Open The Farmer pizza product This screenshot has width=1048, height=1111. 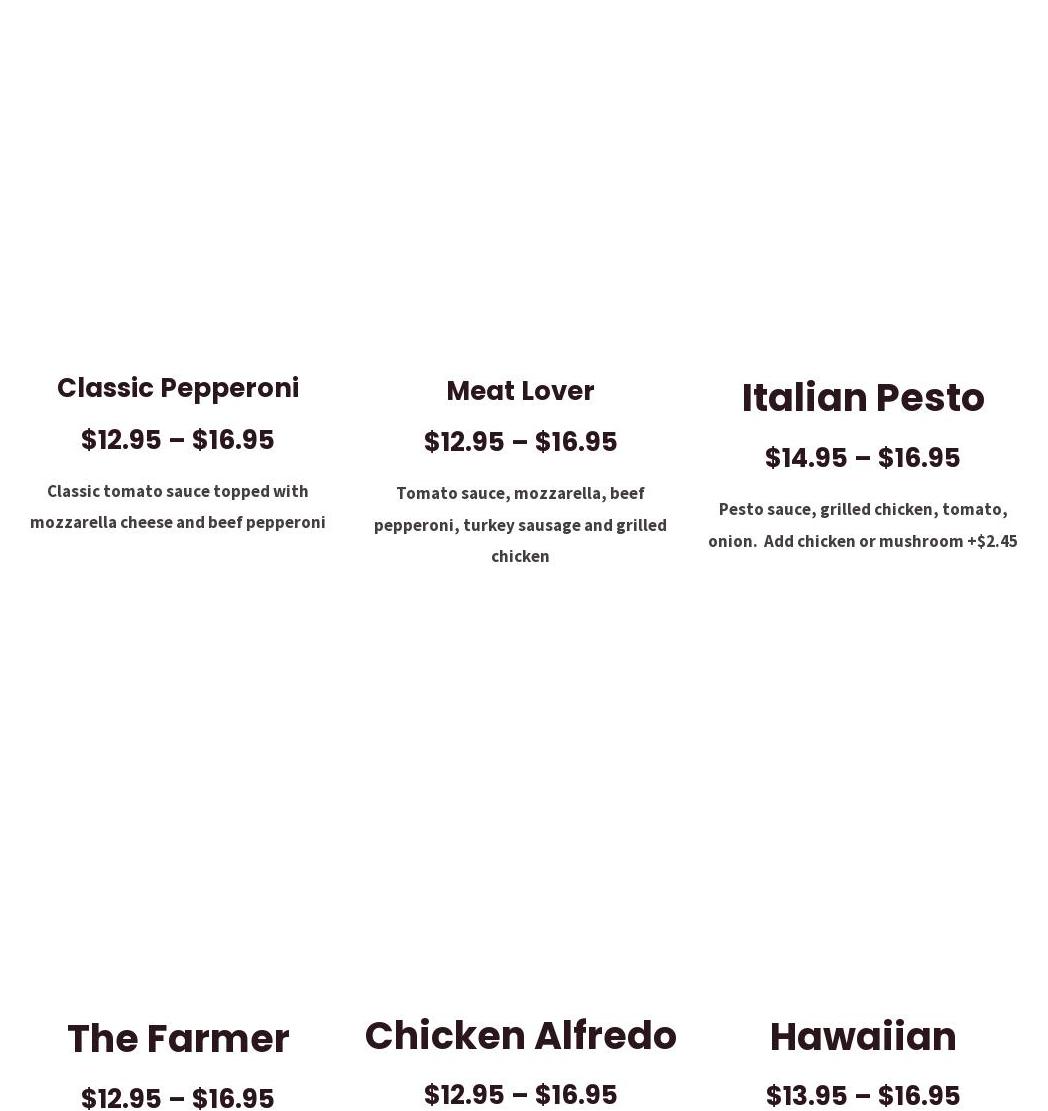coord(178,1039)
